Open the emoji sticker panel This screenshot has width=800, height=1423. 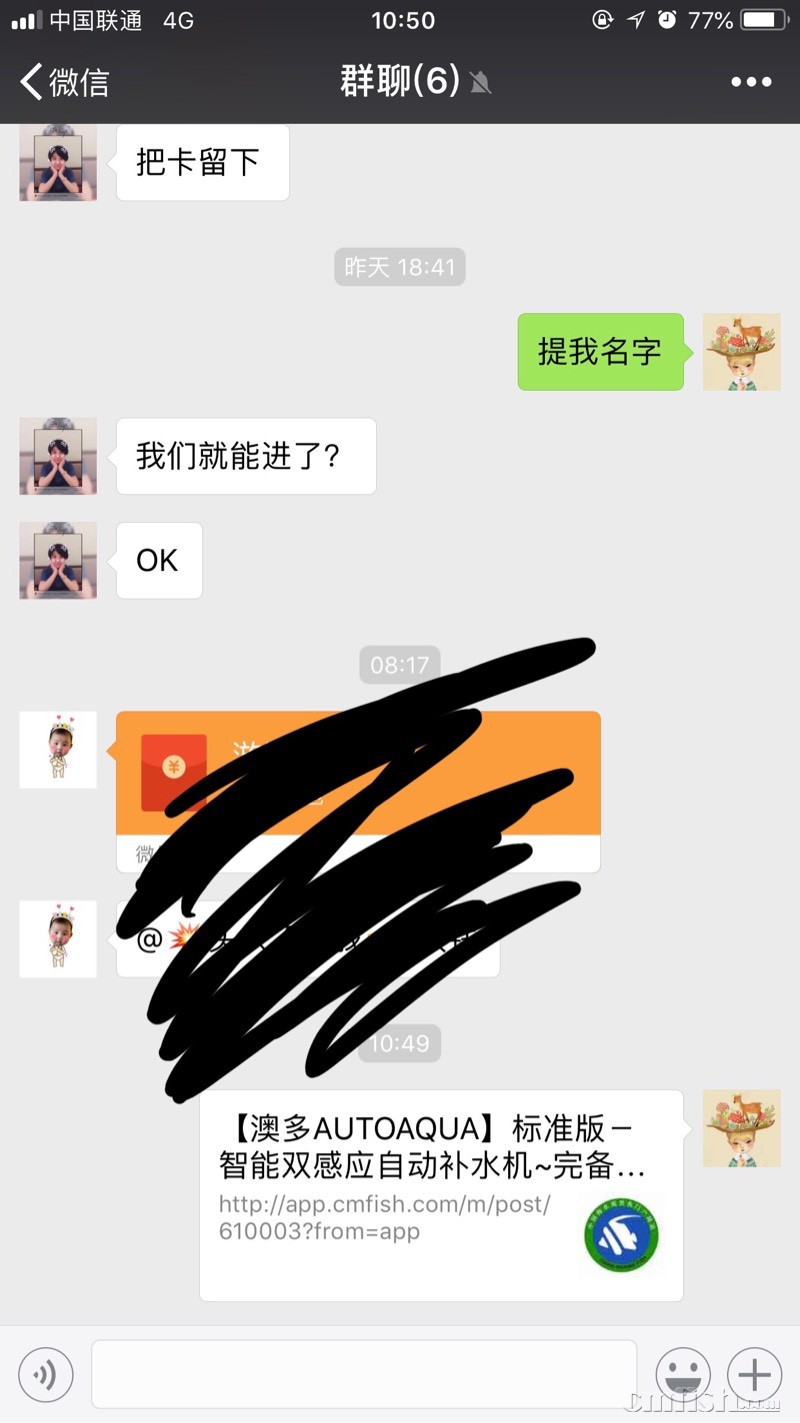pyautogui.click(x=683, y=1375)
